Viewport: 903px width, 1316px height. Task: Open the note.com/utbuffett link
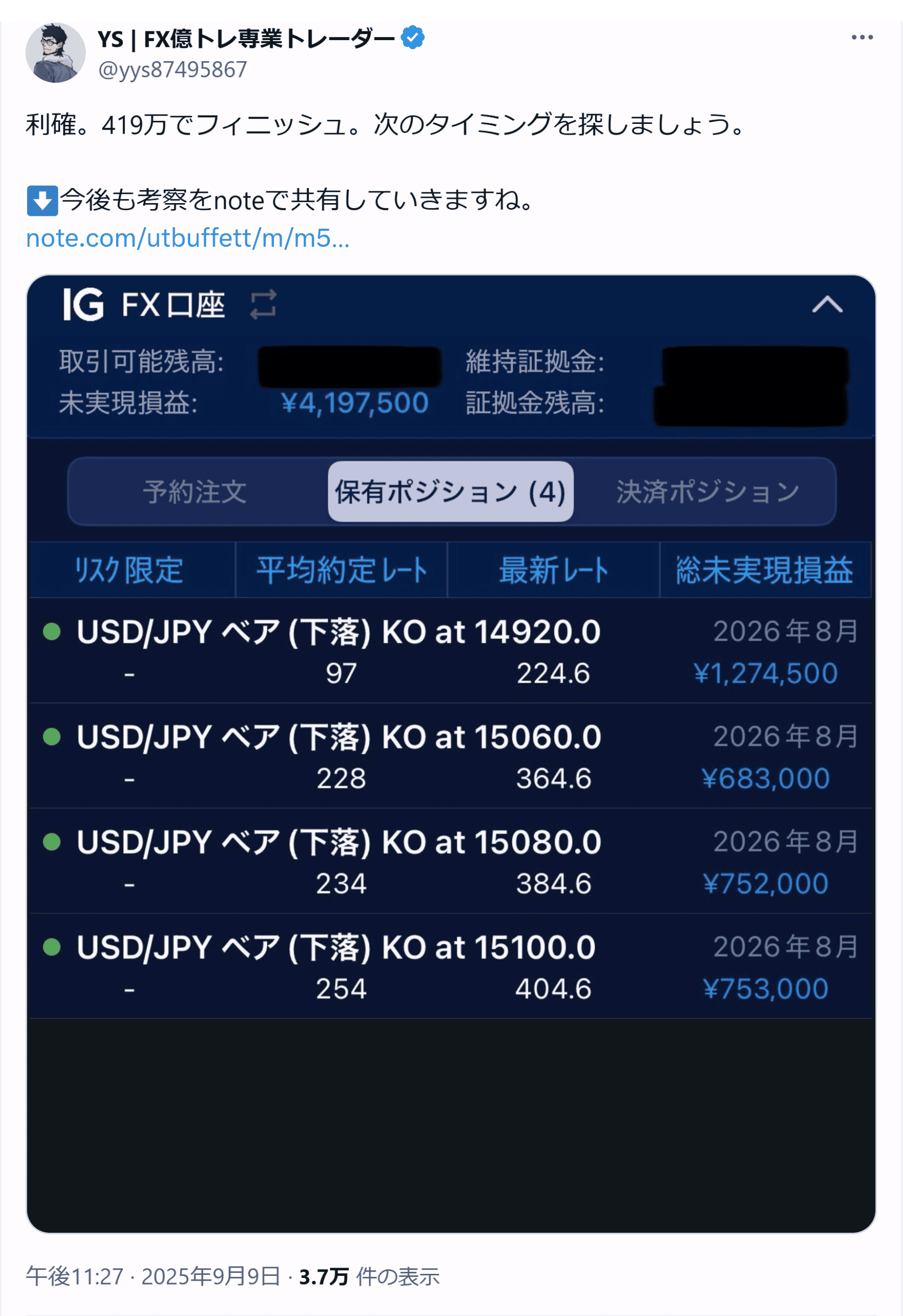[188, 238]
